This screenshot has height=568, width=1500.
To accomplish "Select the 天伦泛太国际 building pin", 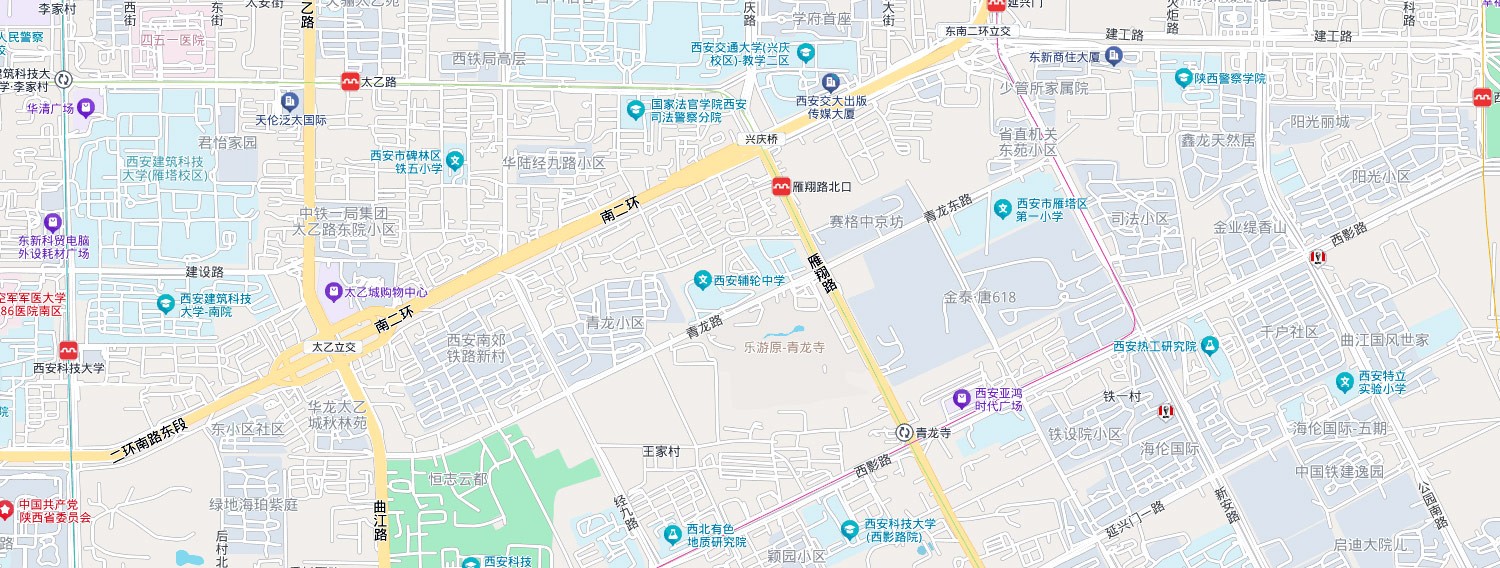I will pos(290,101).
